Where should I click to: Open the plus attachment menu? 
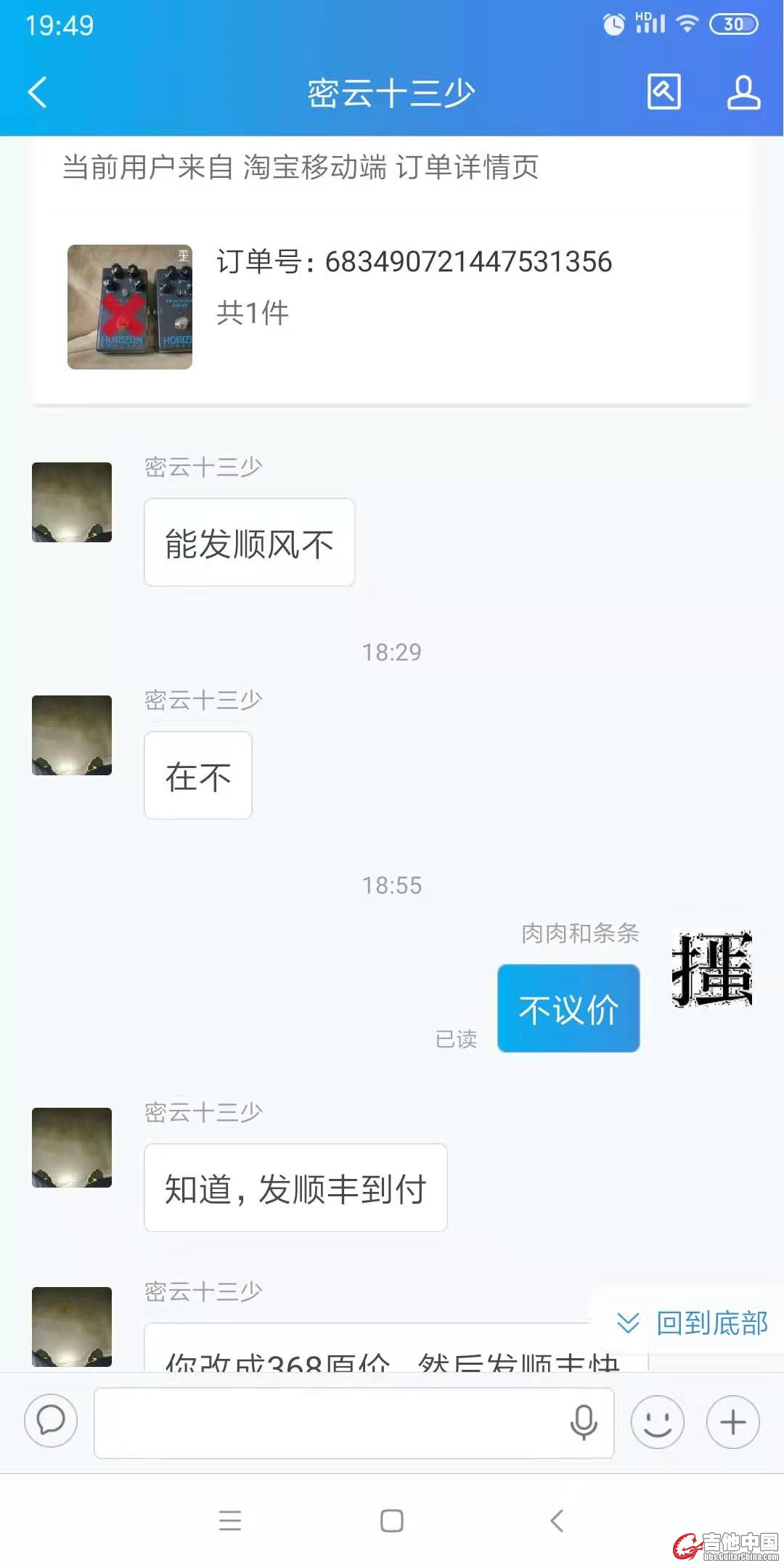coord(733,1422)
